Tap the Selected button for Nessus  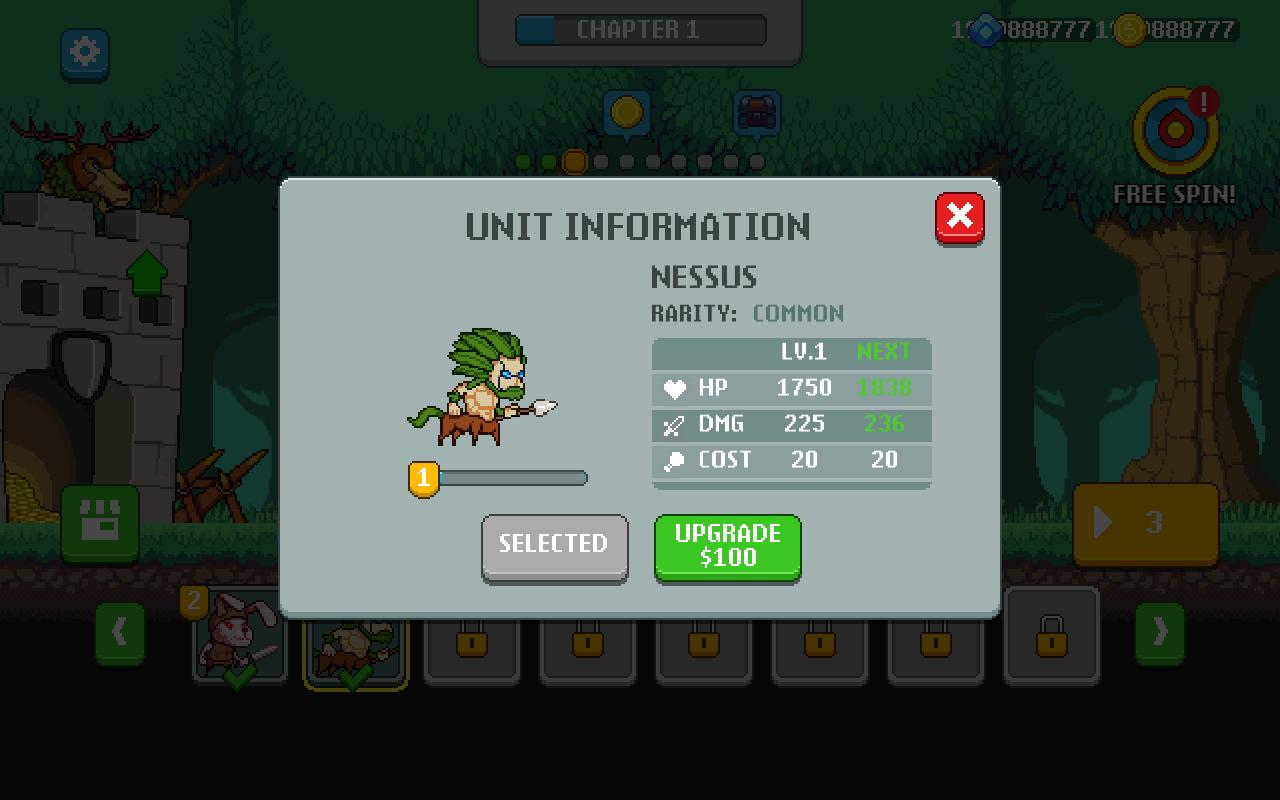(554, 546)
